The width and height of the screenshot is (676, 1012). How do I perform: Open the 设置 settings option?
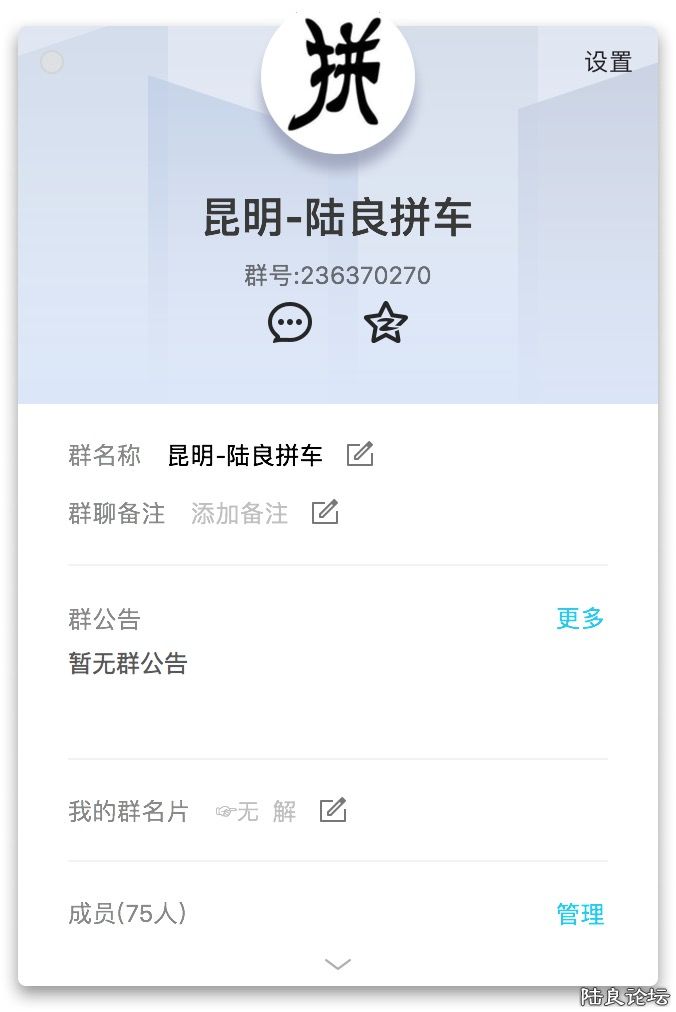click(608, 62)
